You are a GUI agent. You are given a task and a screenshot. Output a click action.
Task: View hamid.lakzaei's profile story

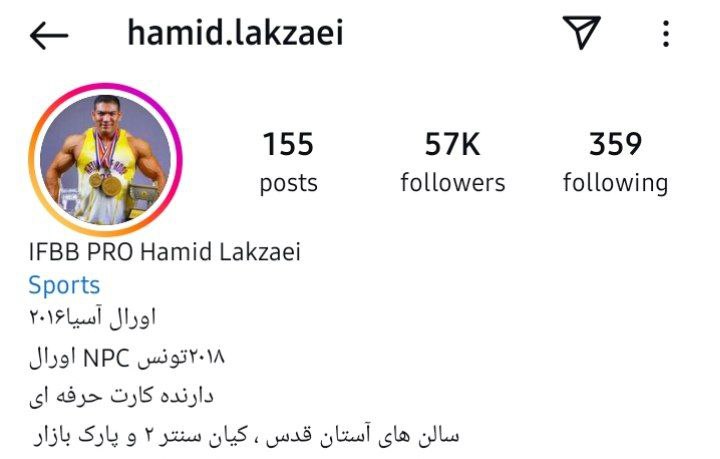pyautogui.click(x=106, y=158)
